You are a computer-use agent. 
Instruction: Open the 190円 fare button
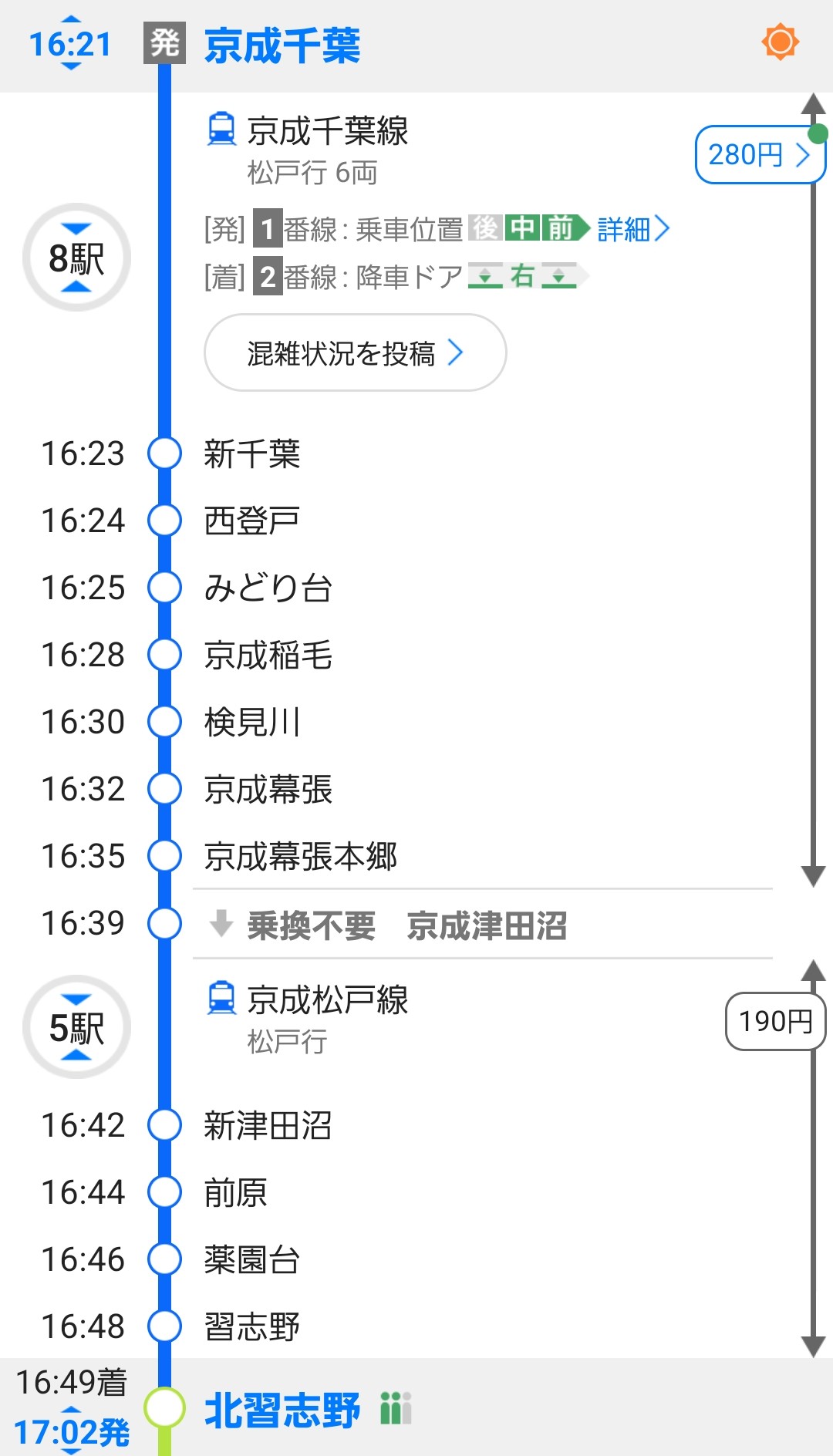click(774, 1021)
